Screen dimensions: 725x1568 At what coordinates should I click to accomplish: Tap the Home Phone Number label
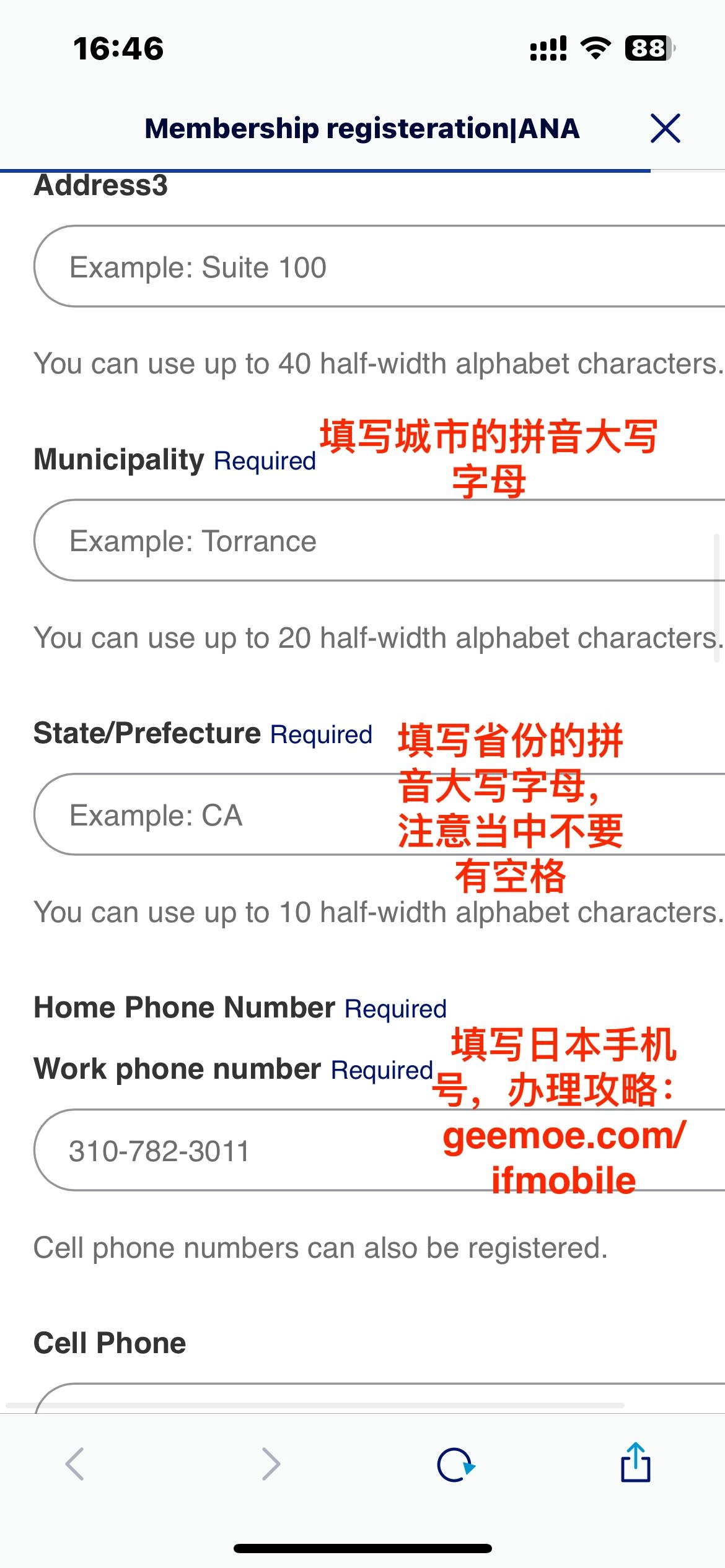(x=183, y=1006)
